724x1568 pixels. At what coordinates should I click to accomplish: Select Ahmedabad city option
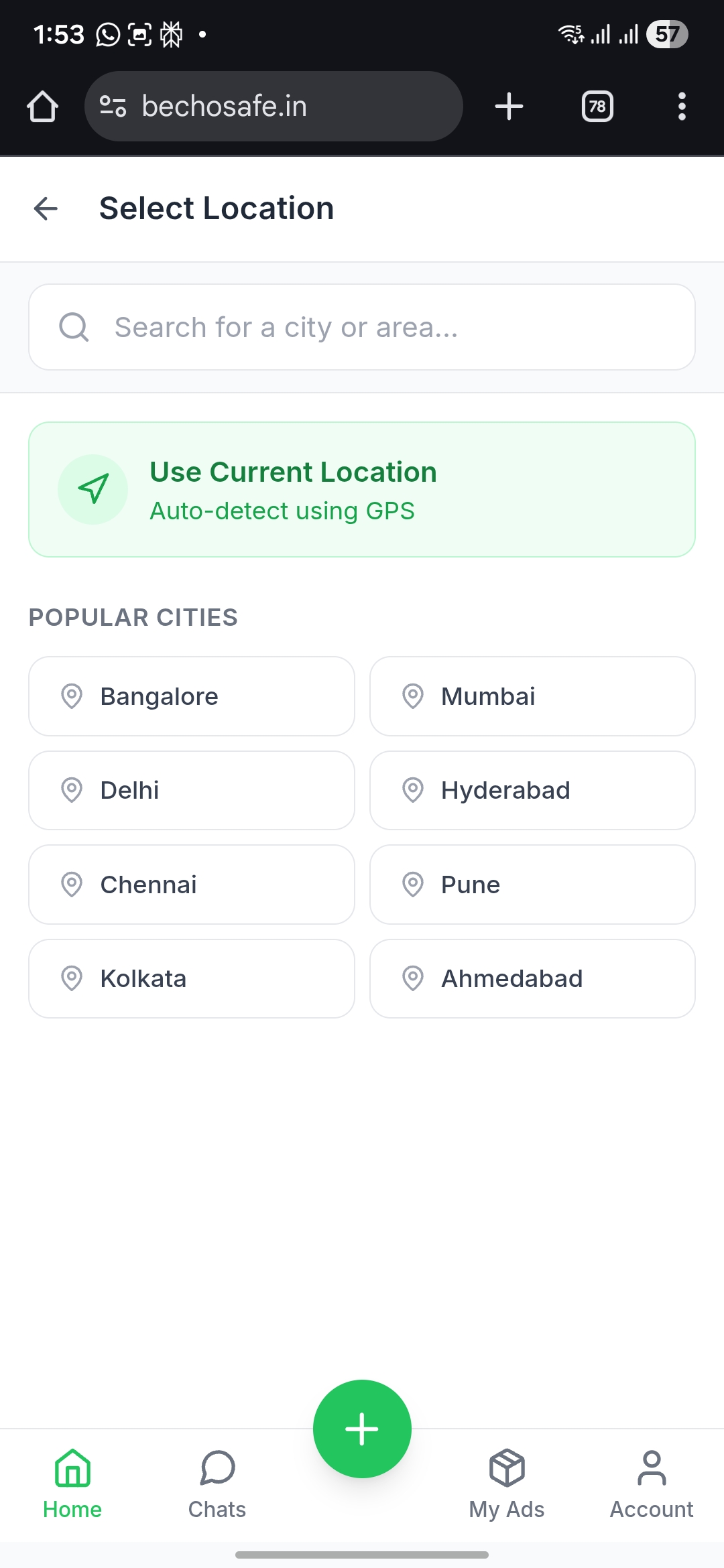click(532, 978)
